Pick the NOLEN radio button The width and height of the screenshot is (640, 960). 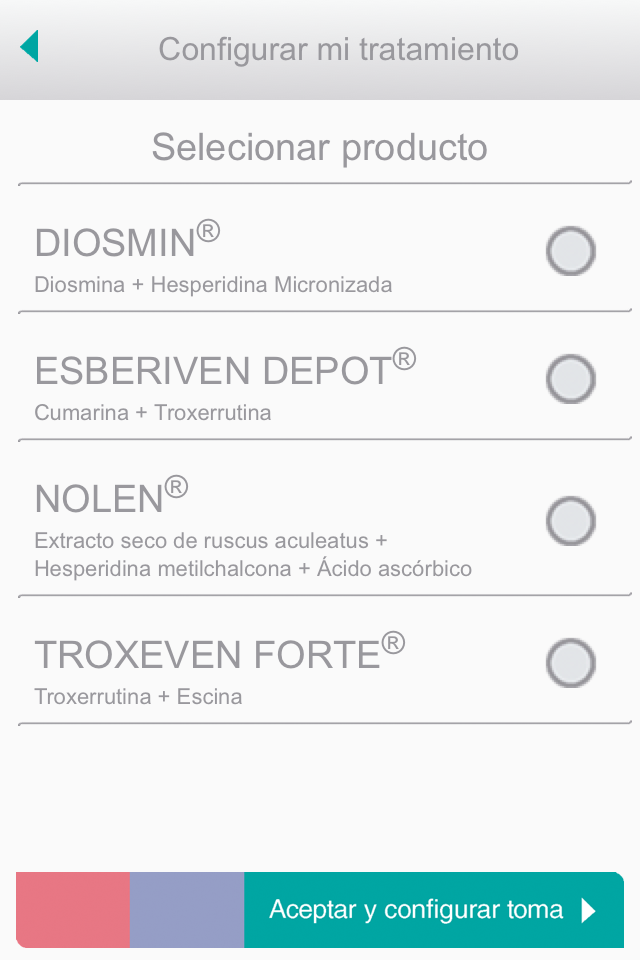(571, 521)
